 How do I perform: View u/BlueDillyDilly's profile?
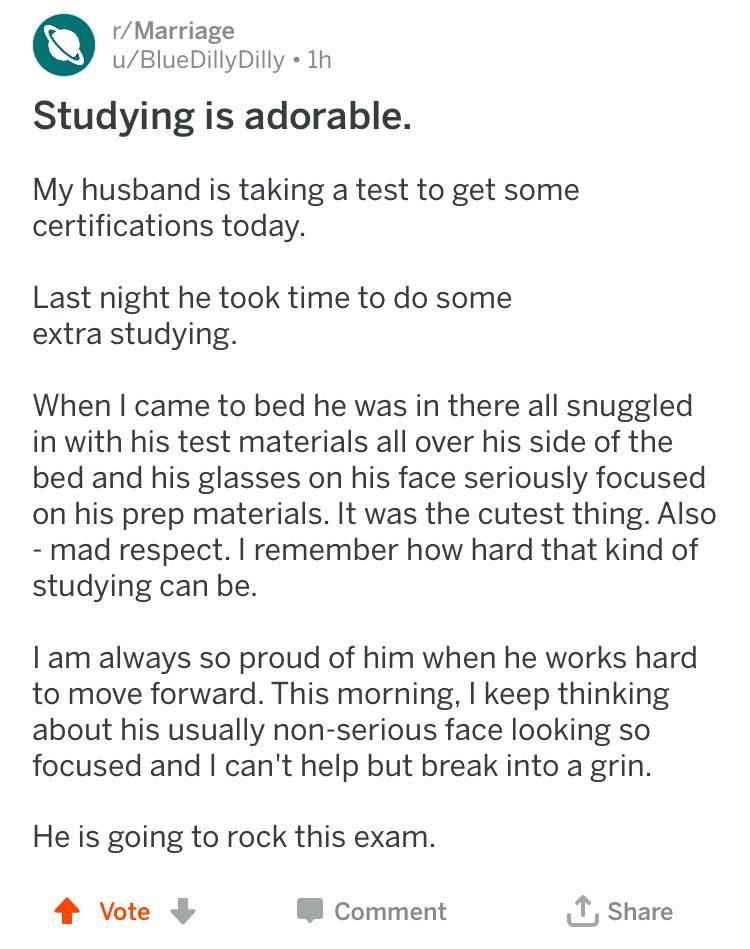pyautogui.click(x=198, y=59)
